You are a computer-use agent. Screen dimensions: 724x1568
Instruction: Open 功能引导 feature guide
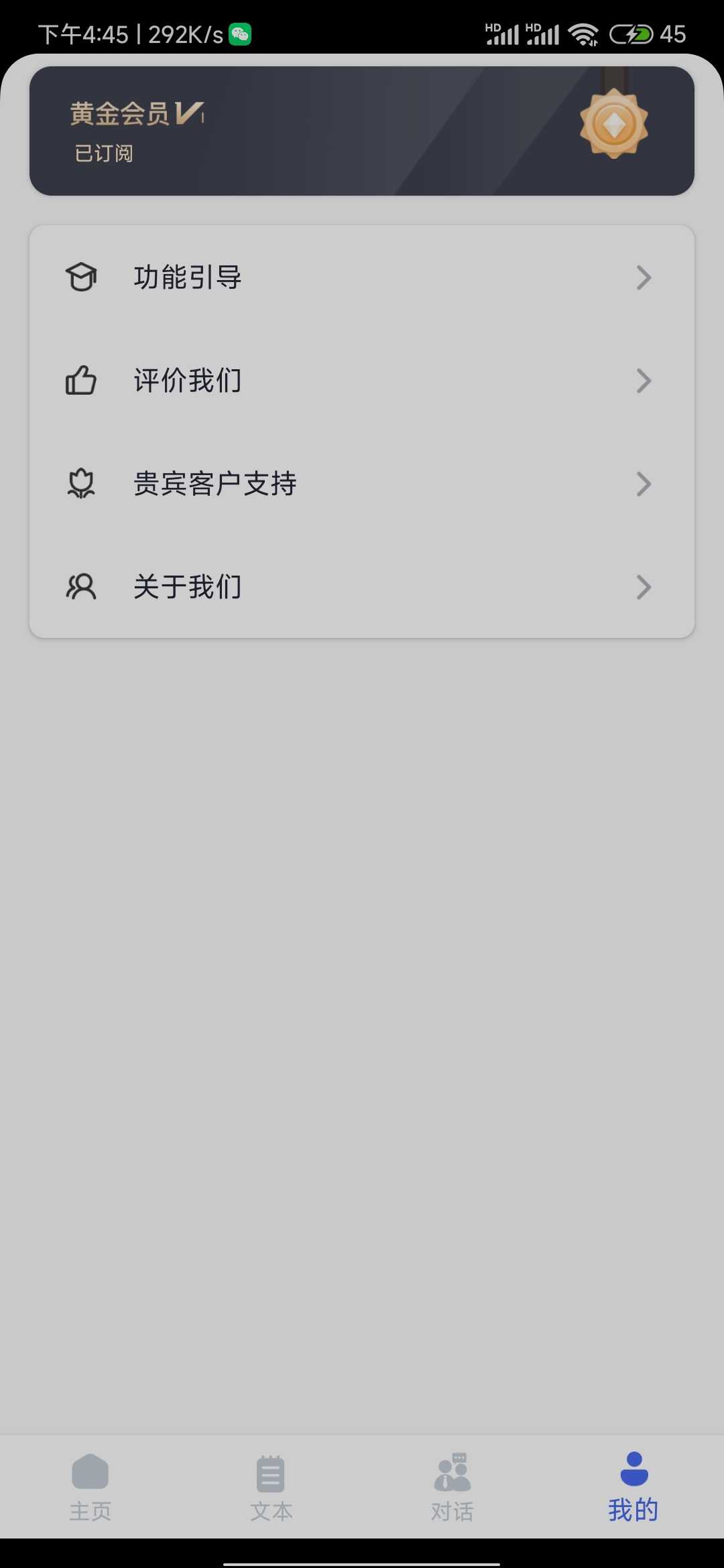tap(362, 277)
